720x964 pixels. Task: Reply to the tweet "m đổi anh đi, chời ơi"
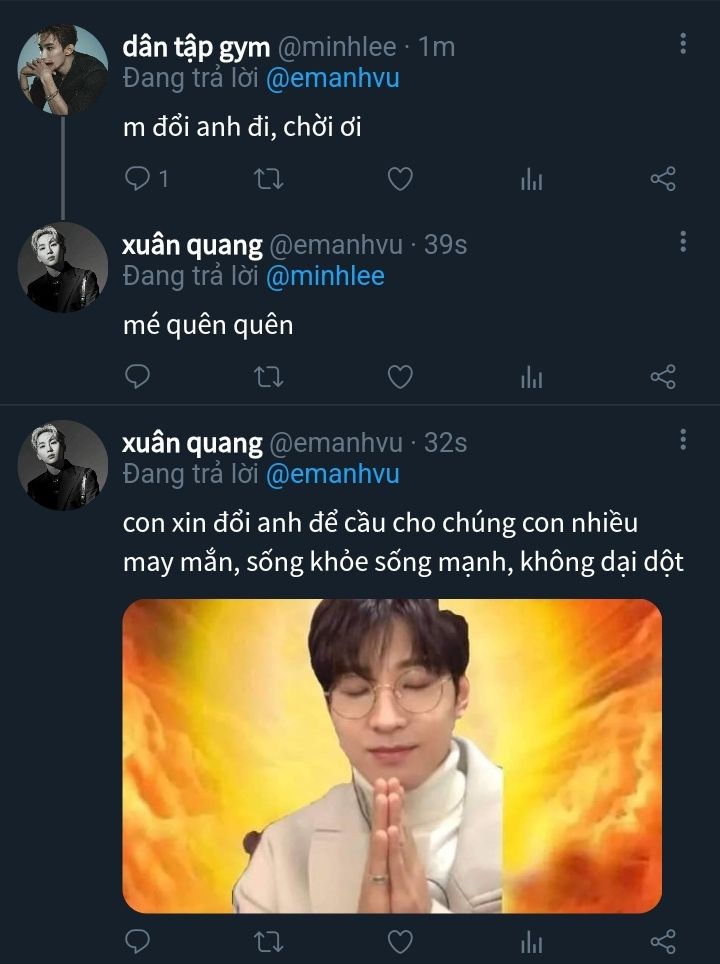coord(137,179)
